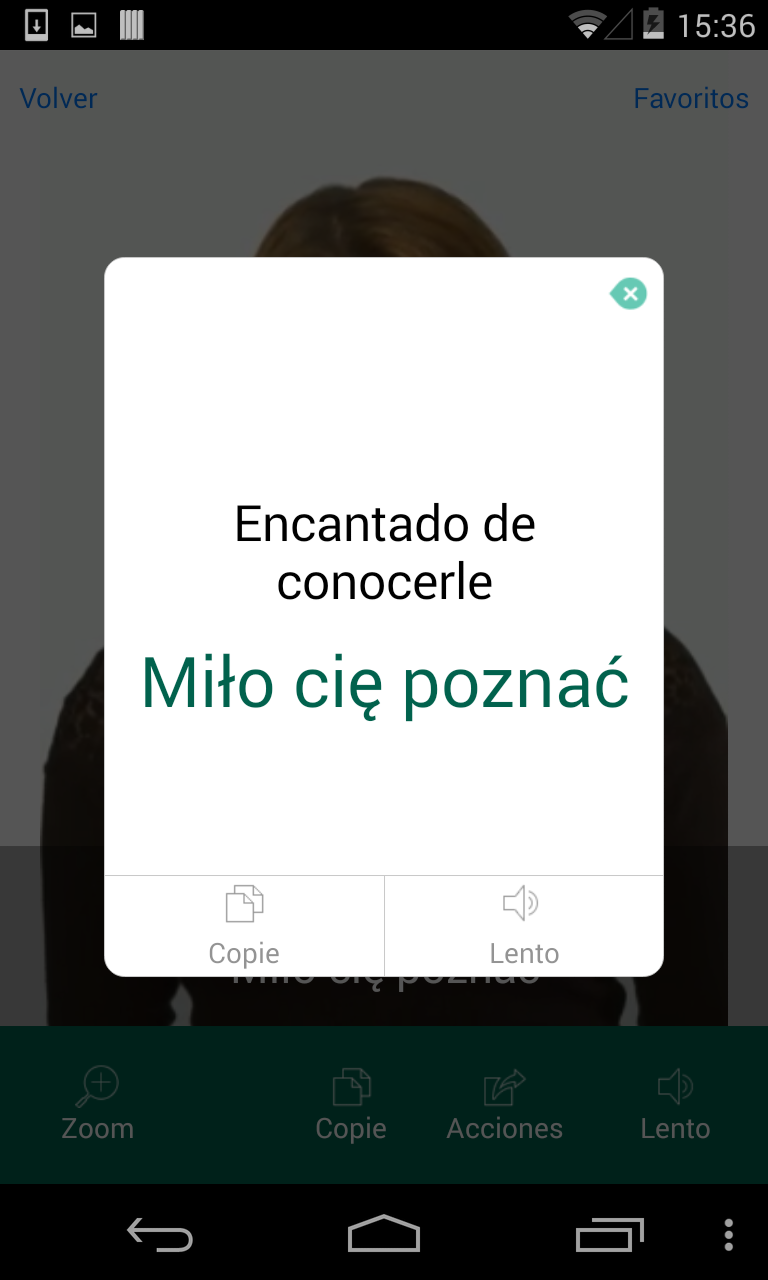Image resolution: width=768 pixels, height=1280 pixels.
Task: Tap Zoom in bottom toolbar
Action: tap(97, 1105)
